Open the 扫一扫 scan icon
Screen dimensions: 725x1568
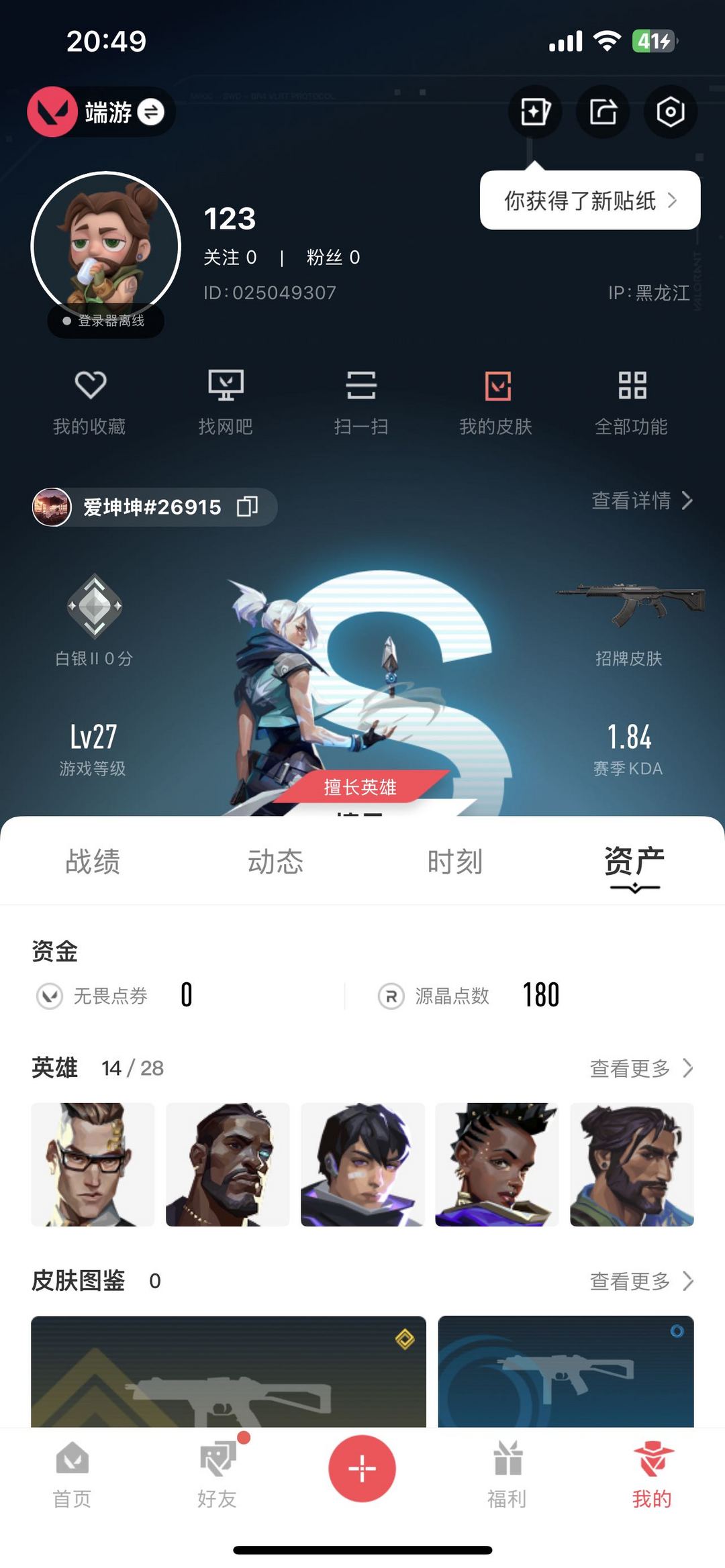[362, 399]
